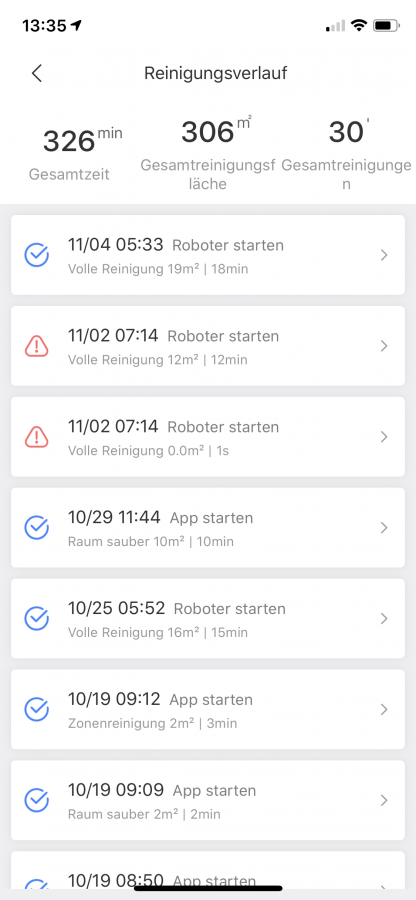View the 10/29 11:44 Raum sauber entry

pyautogui.click(x=208, y=527)
